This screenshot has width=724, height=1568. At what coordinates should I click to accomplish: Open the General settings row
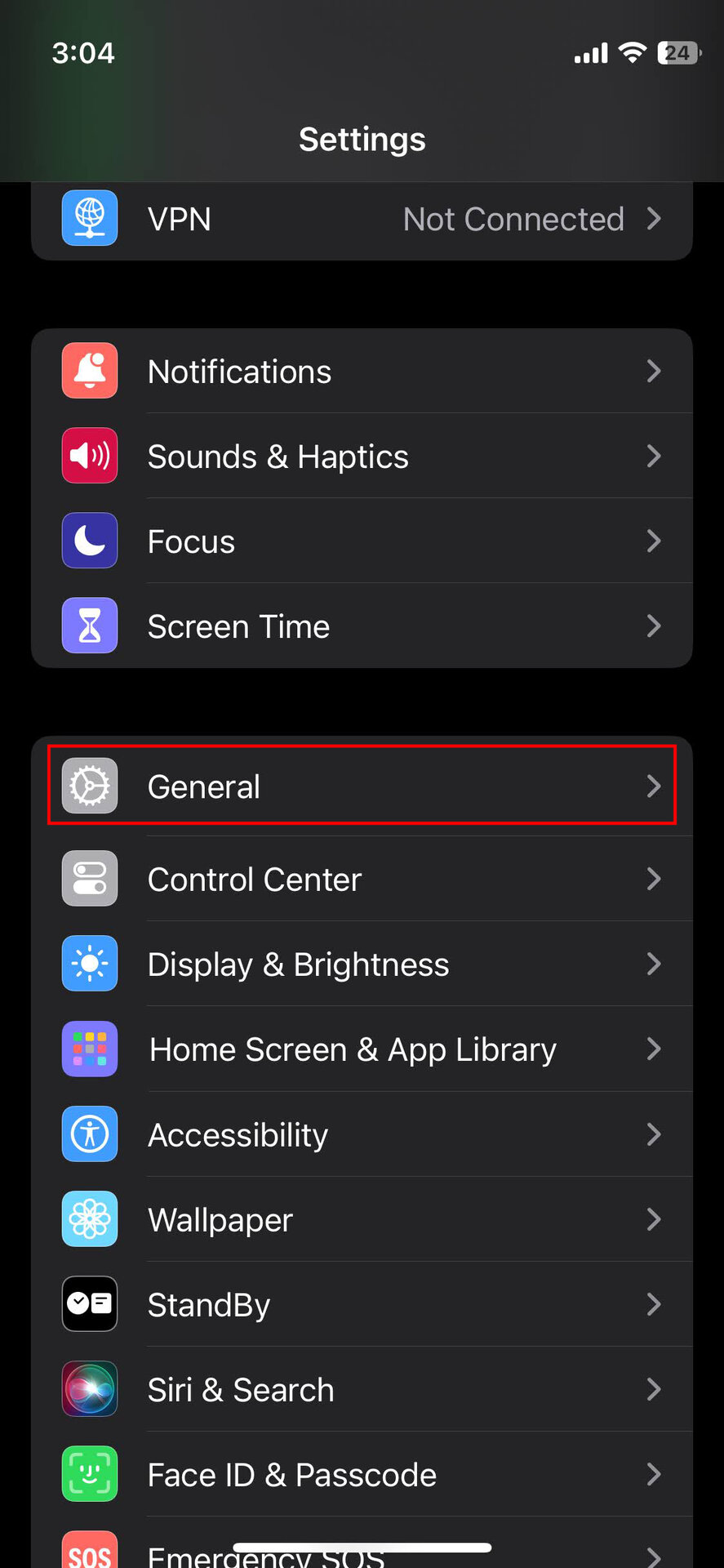(x=362, y=786)
